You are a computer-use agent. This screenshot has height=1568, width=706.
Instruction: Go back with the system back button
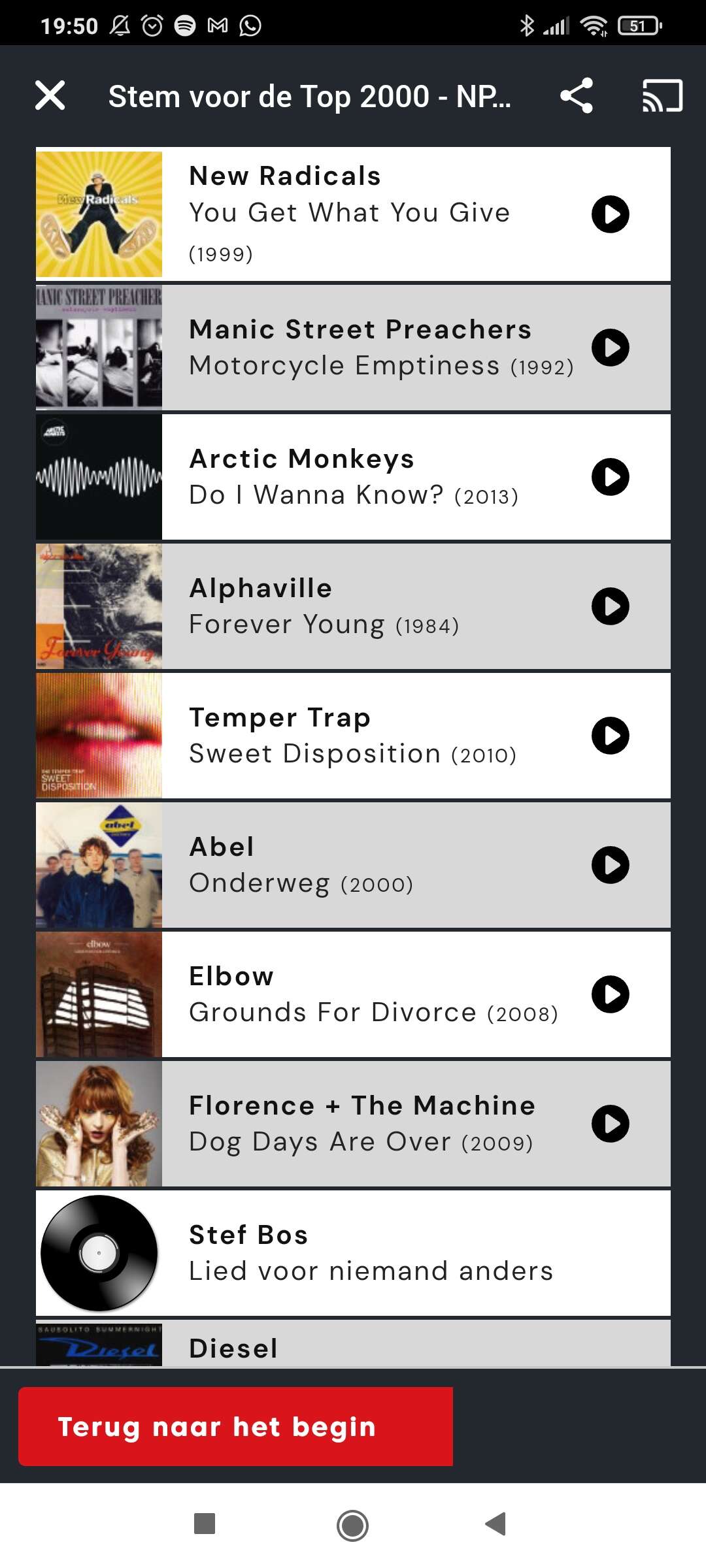pyautogui.click(x=496, y=1524)
